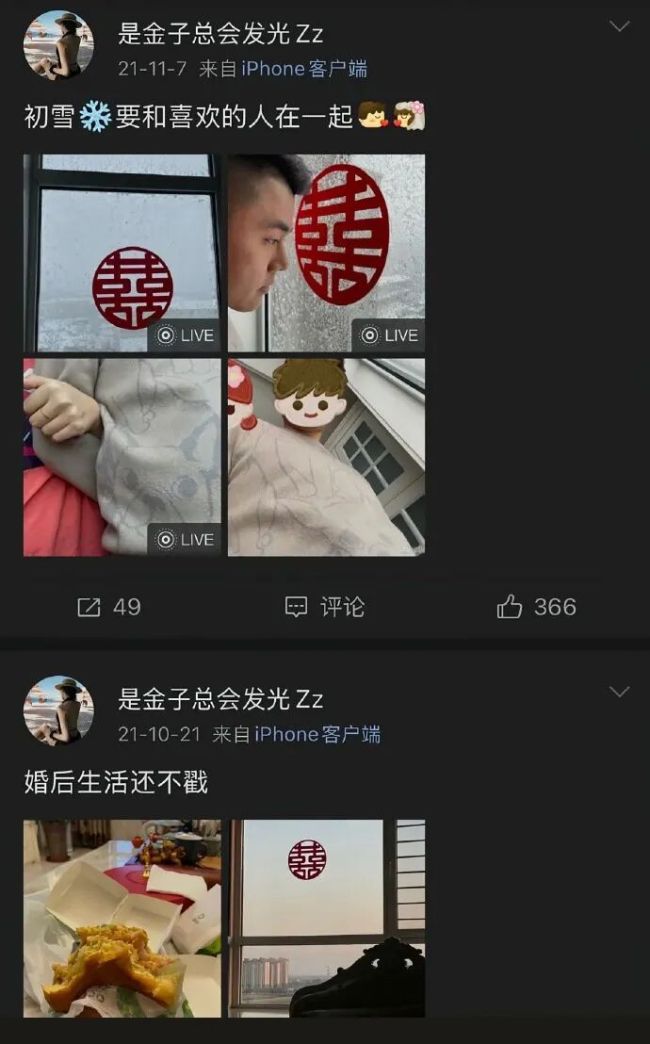This screenshot has width=650, height=1044.
Task: Repost the post with 49 shares
Action: (x=109, y=607)
